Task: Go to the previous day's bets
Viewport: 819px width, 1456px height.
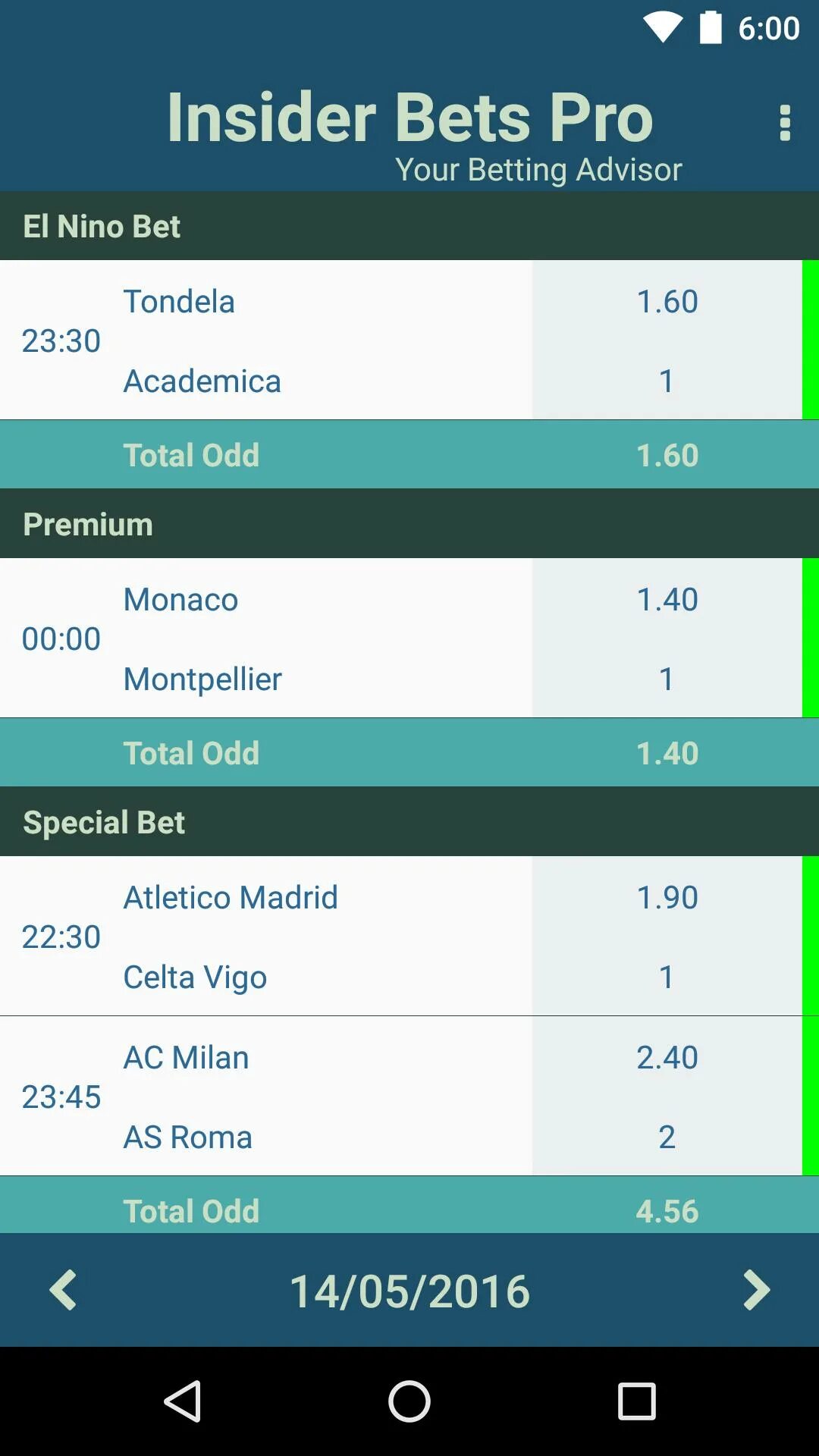Action: point(63,1290)
